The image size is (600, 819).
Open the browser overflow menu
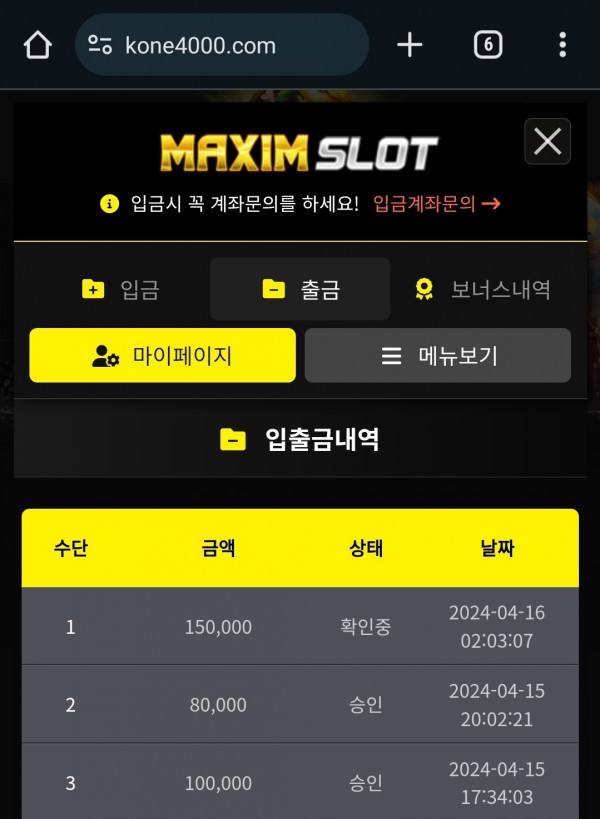point(562,45)
